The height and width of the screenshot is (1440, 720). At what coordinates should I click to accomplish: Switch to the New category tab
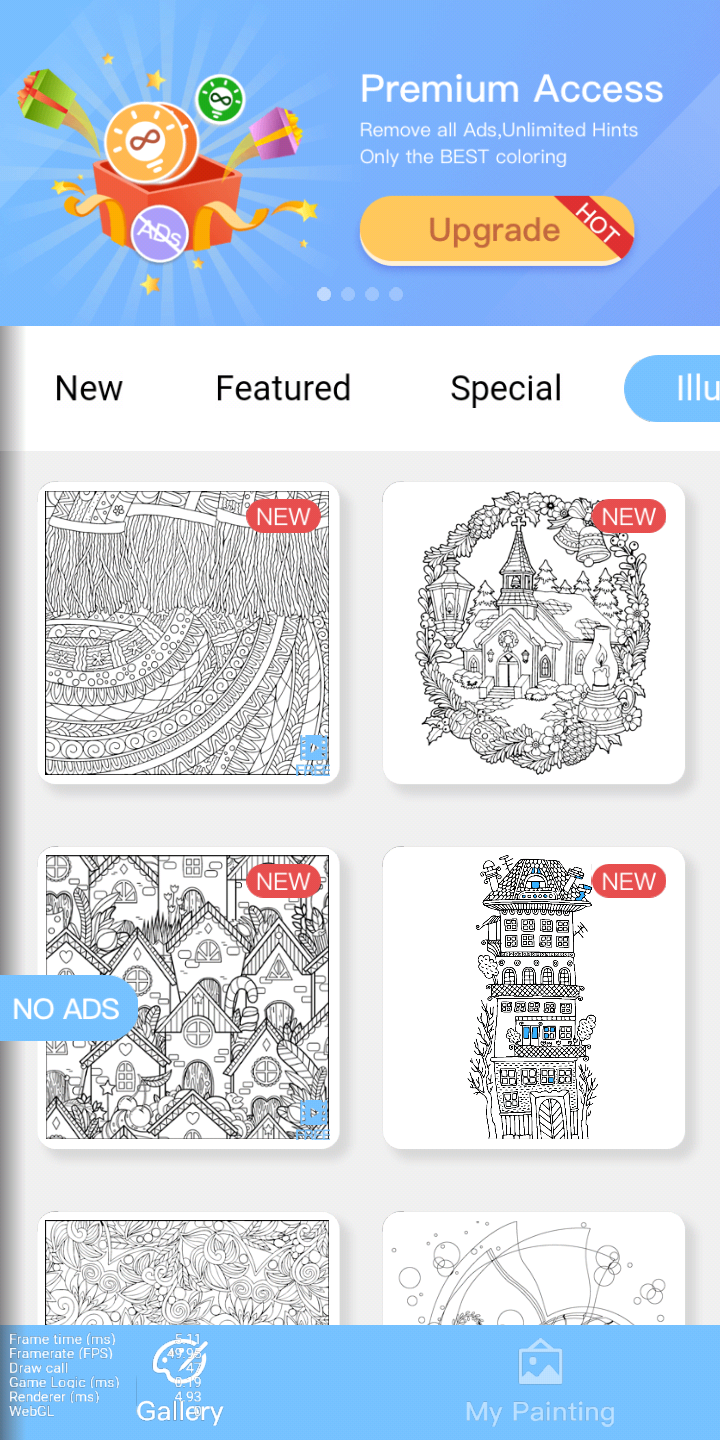point(89,388)
